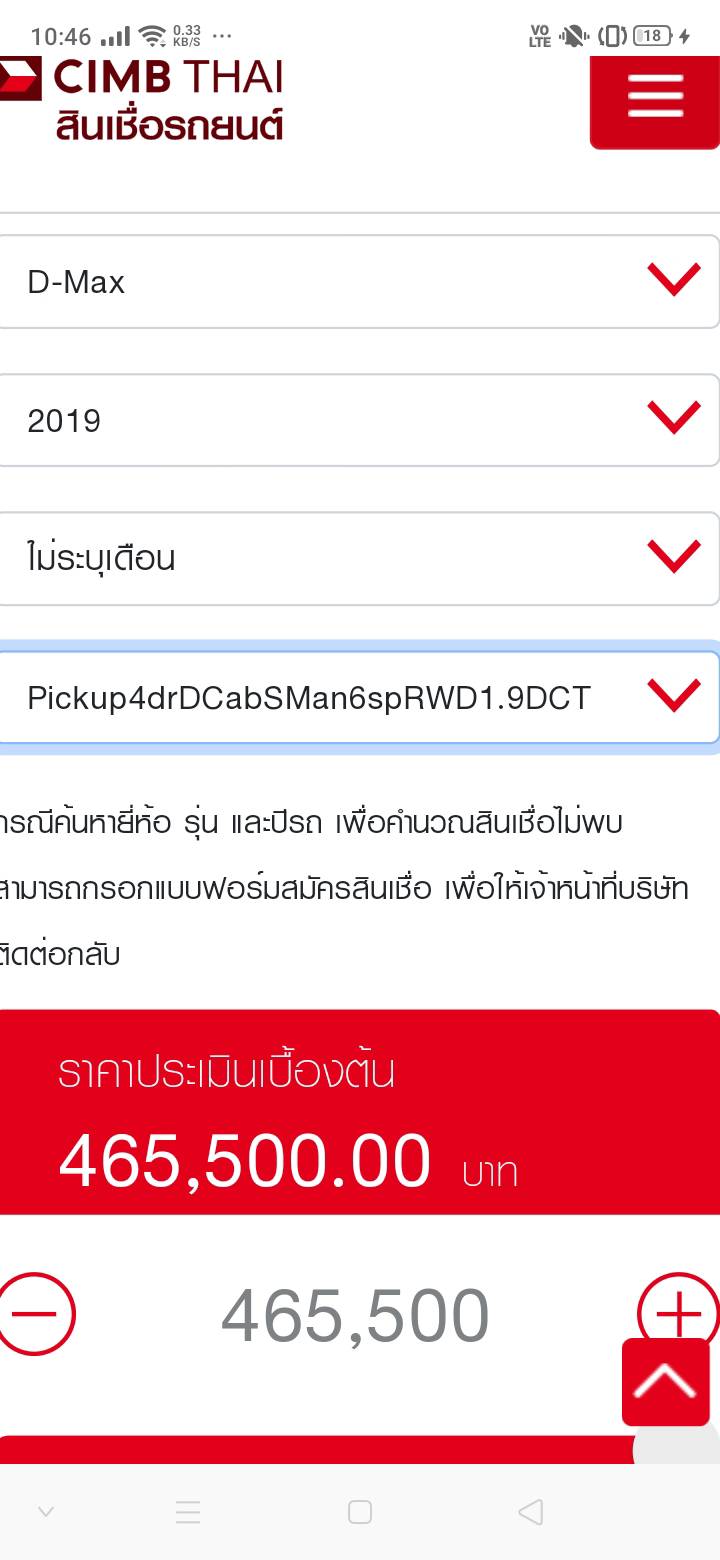Go back using the system back button

[x=531, y=1512]
